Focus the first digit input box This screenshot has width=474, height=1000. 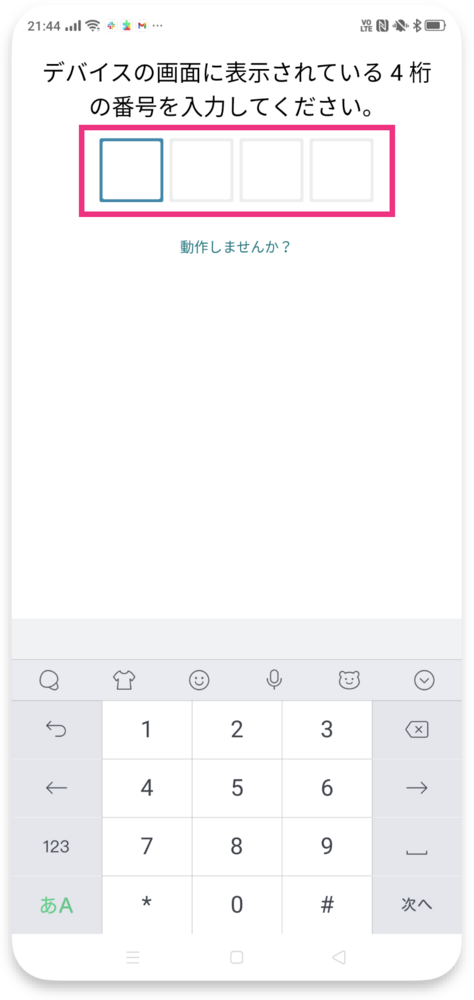[x=131, y=170]
